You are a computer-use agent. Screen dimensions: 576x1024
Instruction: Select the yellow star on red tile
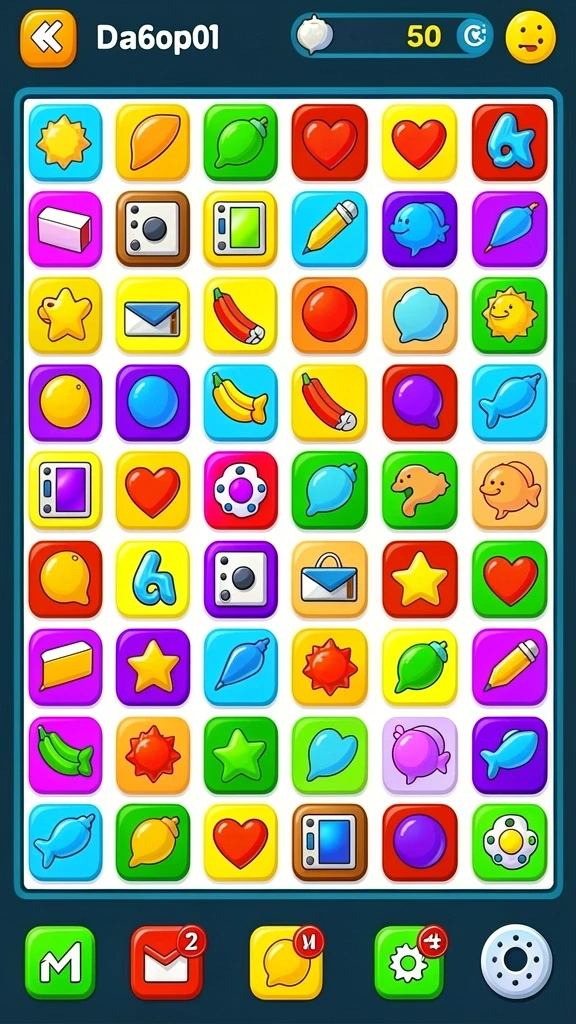(x=420, y=579)
